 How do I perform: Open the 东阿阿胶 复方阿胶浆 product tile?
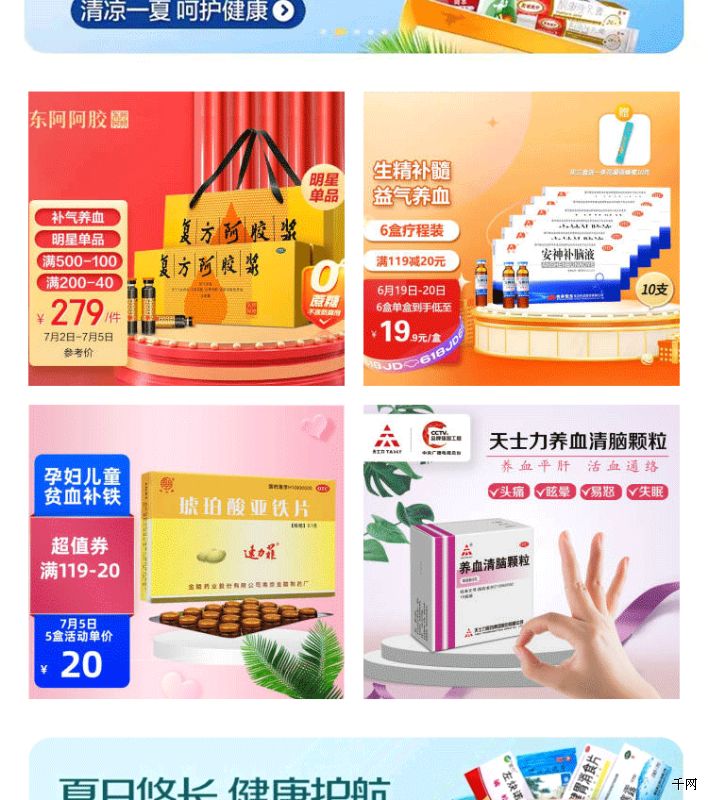pos(186,238)
